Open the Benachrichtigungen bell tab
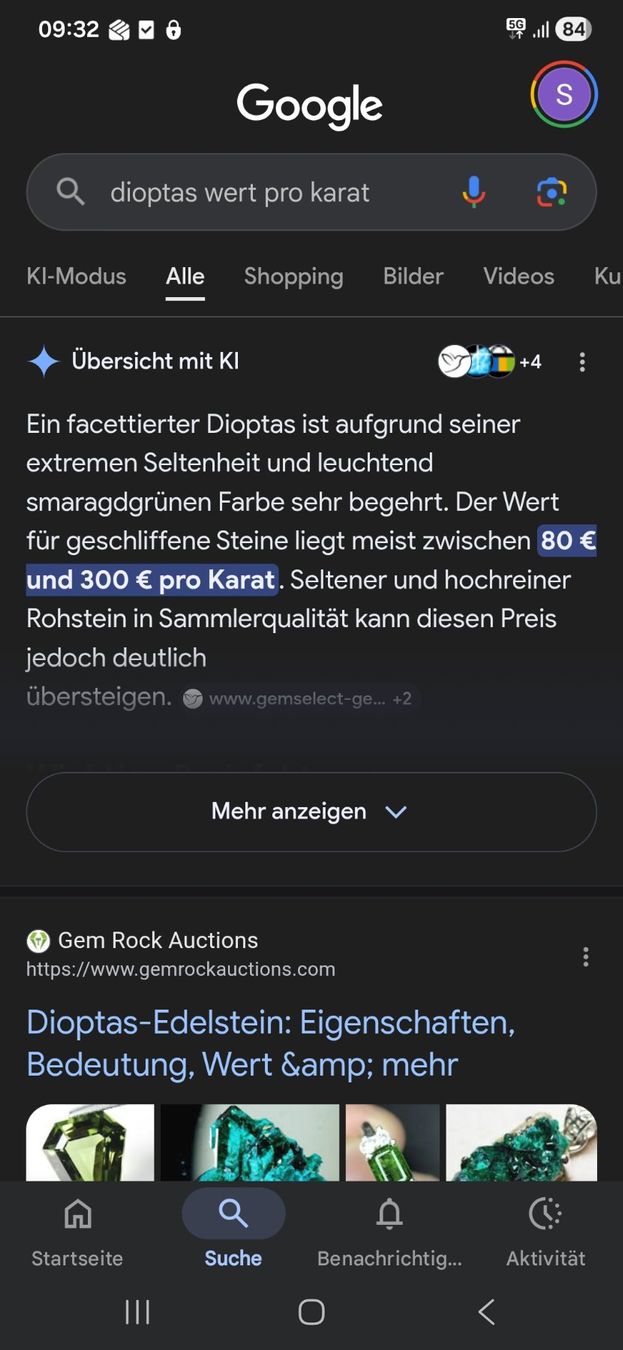The width and height of the screenshot is (623, 1350). [x=389, y=1233]
